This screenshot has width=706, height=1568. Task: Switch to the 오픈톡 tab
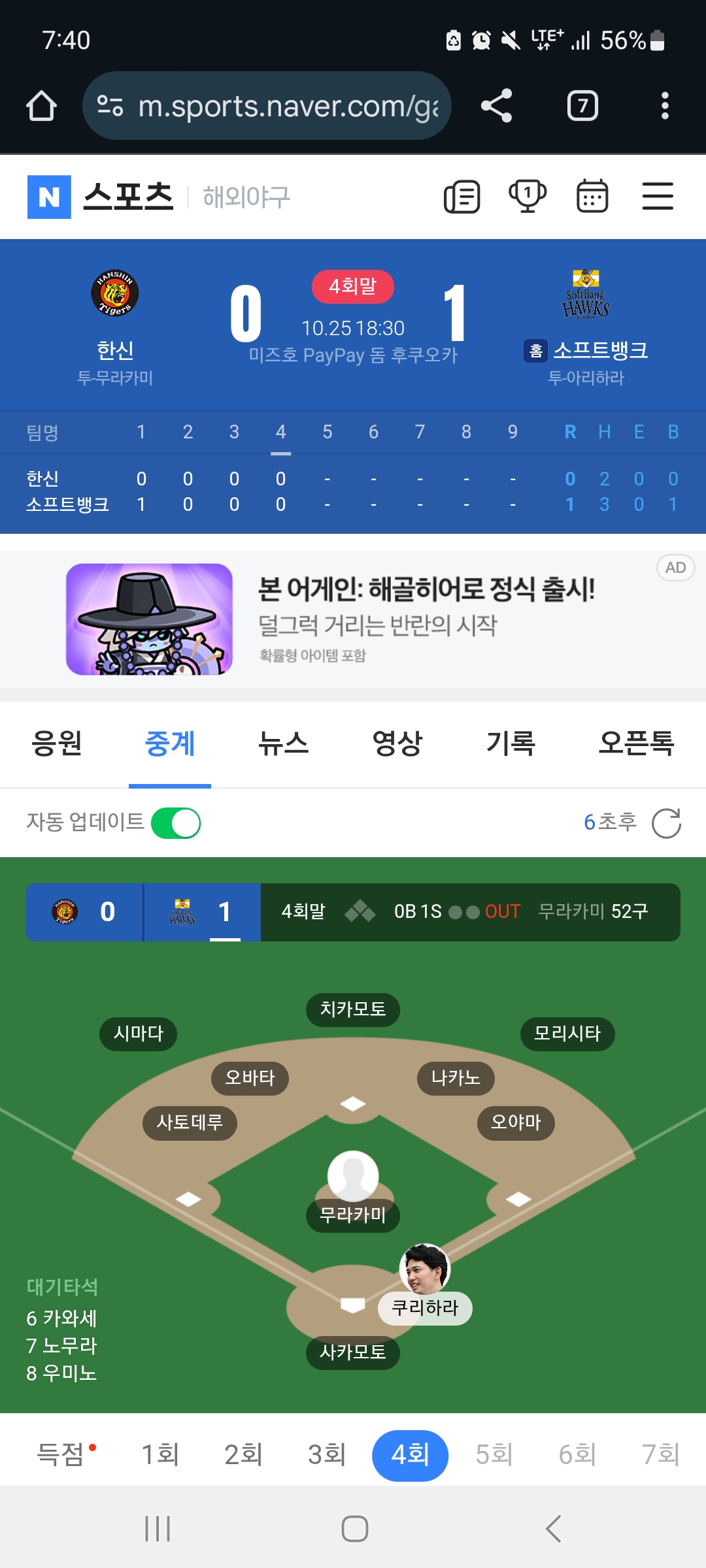pyautogui.click(x=636, y=743)
